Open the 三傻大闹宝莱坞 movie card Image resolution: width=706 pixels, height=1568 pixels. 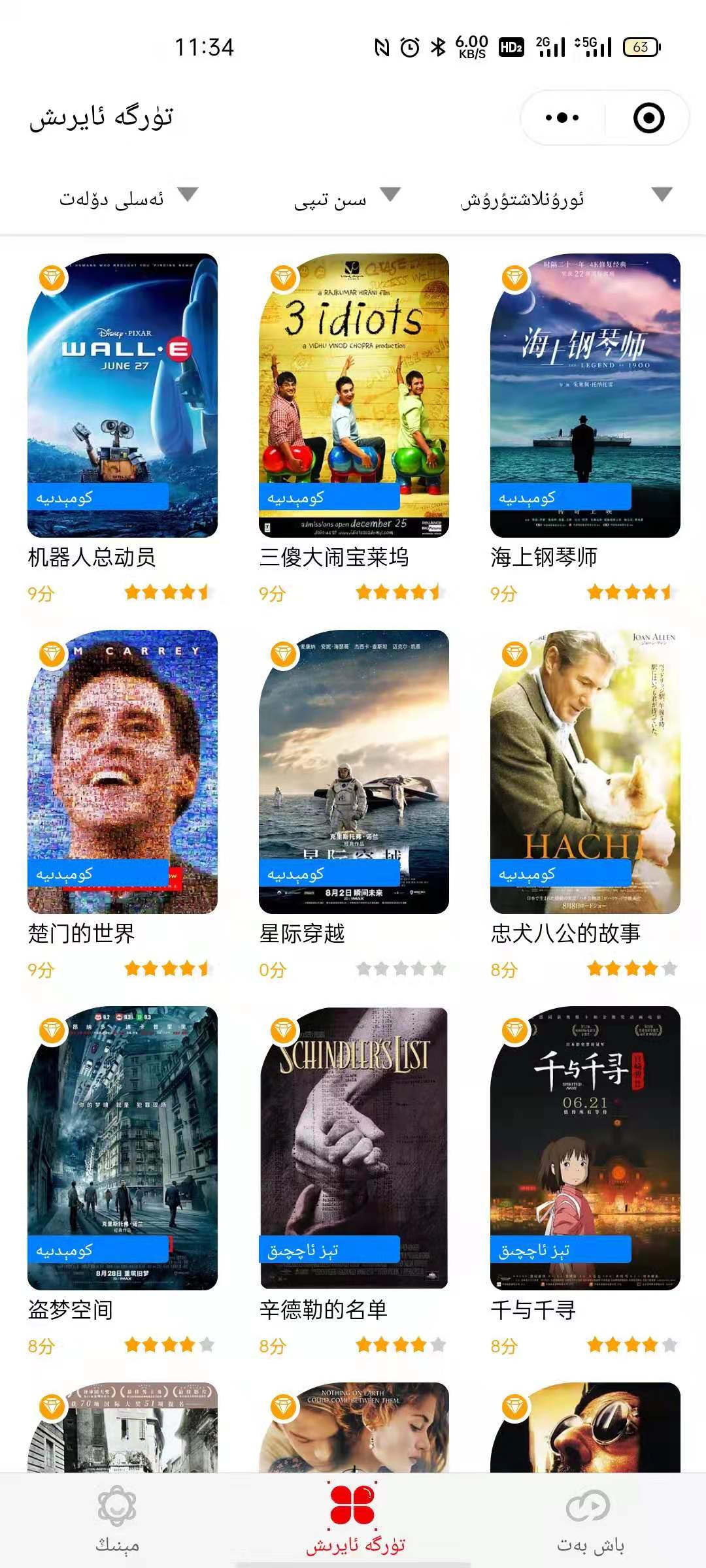(354, 395)
